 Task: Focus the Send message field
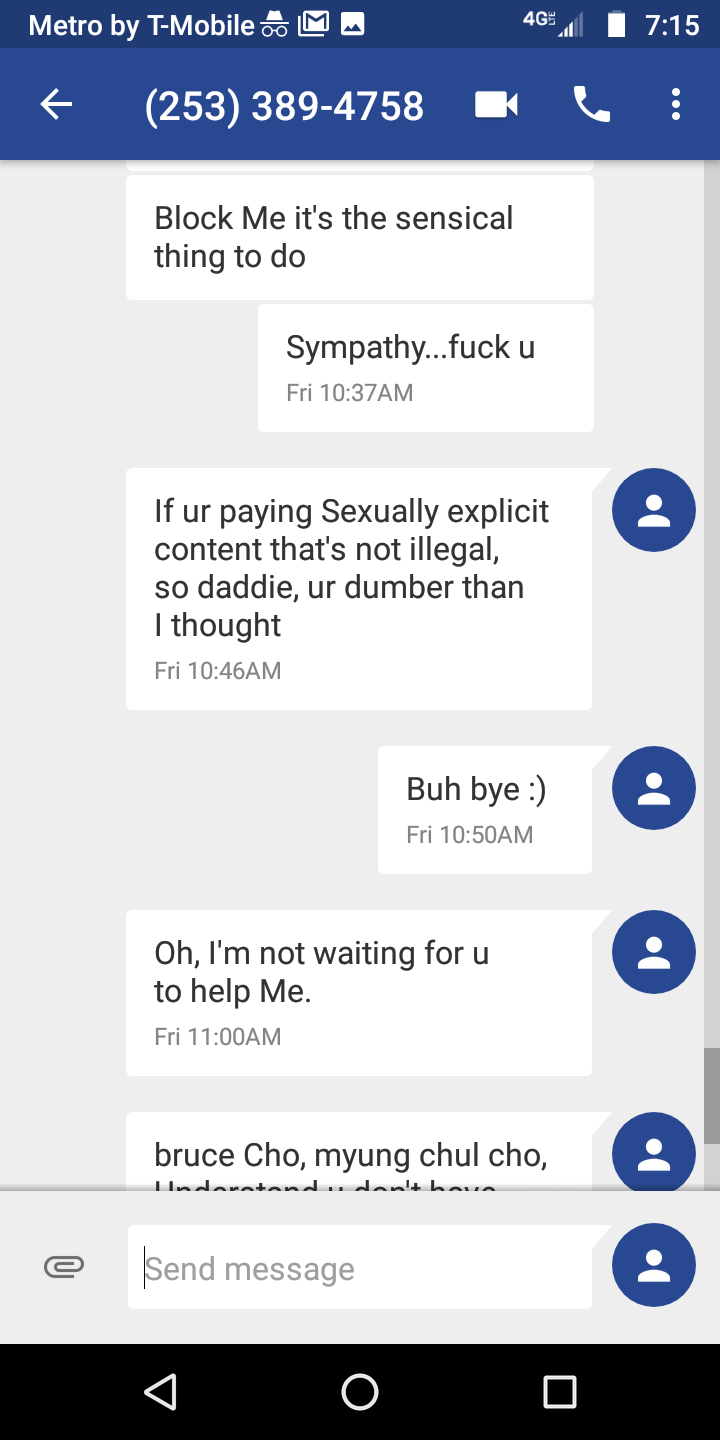click(360, 1268)
